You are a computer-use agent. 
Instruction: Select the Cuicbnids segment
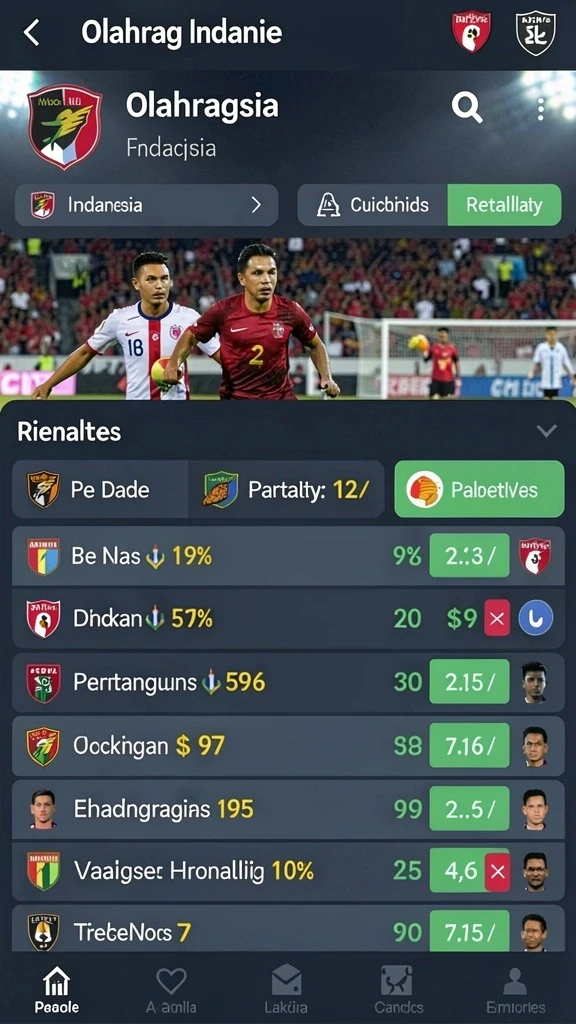coord(373,205)
